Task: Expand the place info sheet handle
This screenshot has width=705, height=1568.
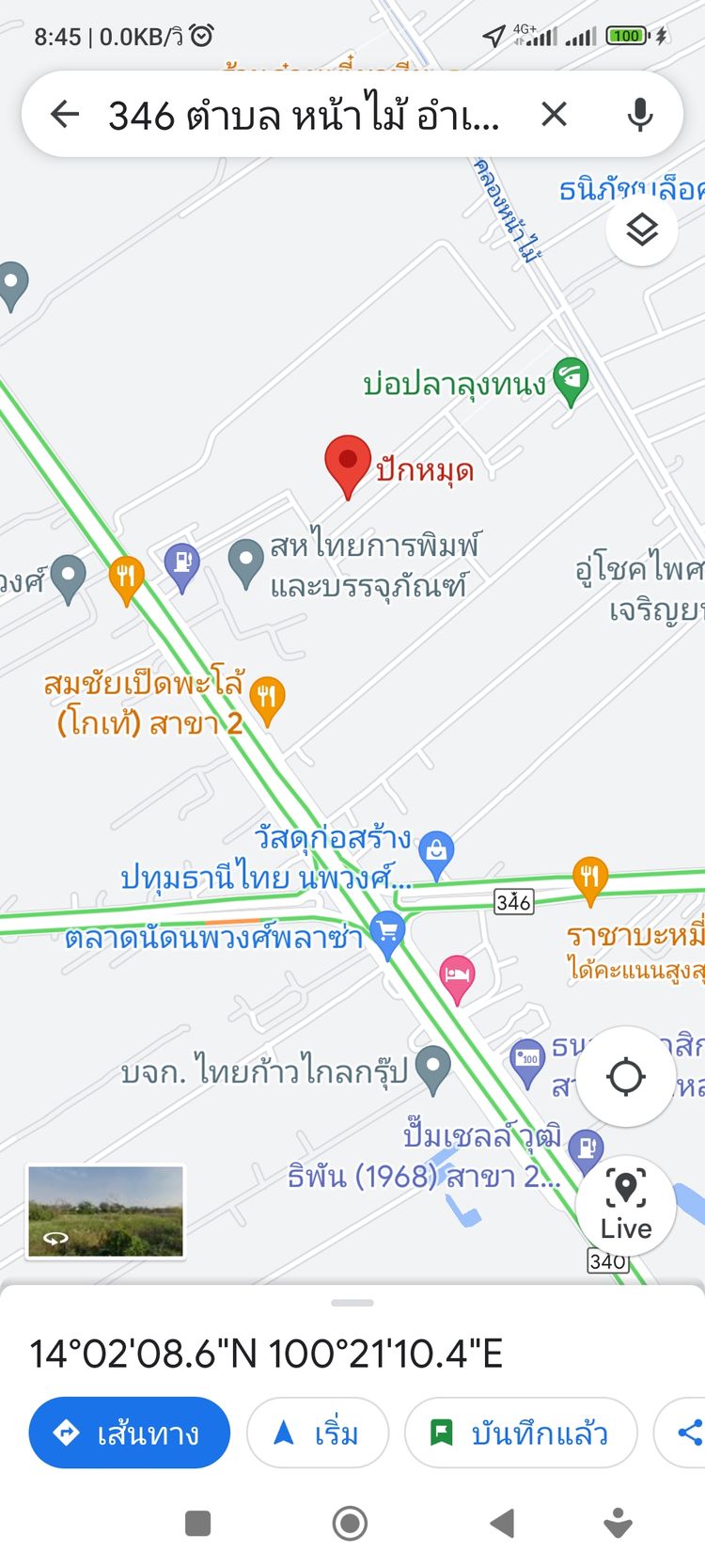Action: point(352,1303)
